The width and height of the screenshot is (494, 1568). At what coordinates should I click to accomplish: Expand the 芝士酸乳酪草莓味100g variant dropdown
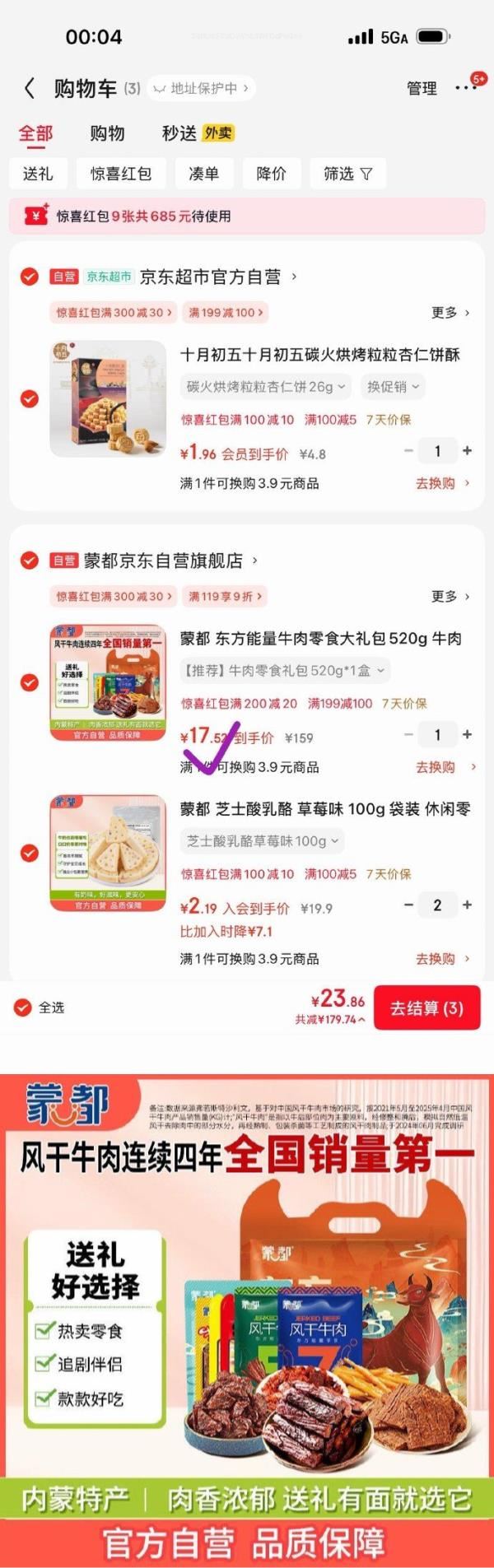coord(262,841)
